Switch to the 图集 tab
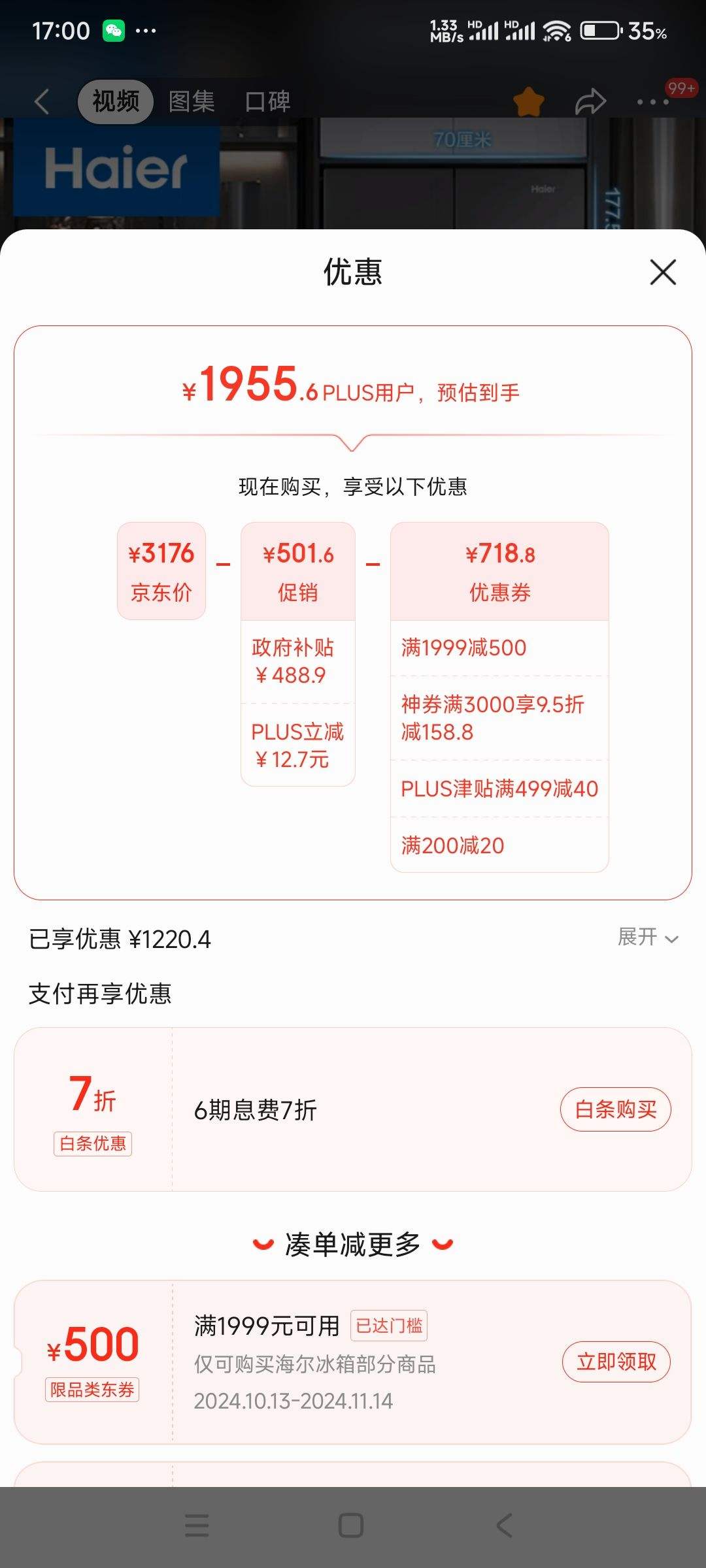 tap(193, 102)
